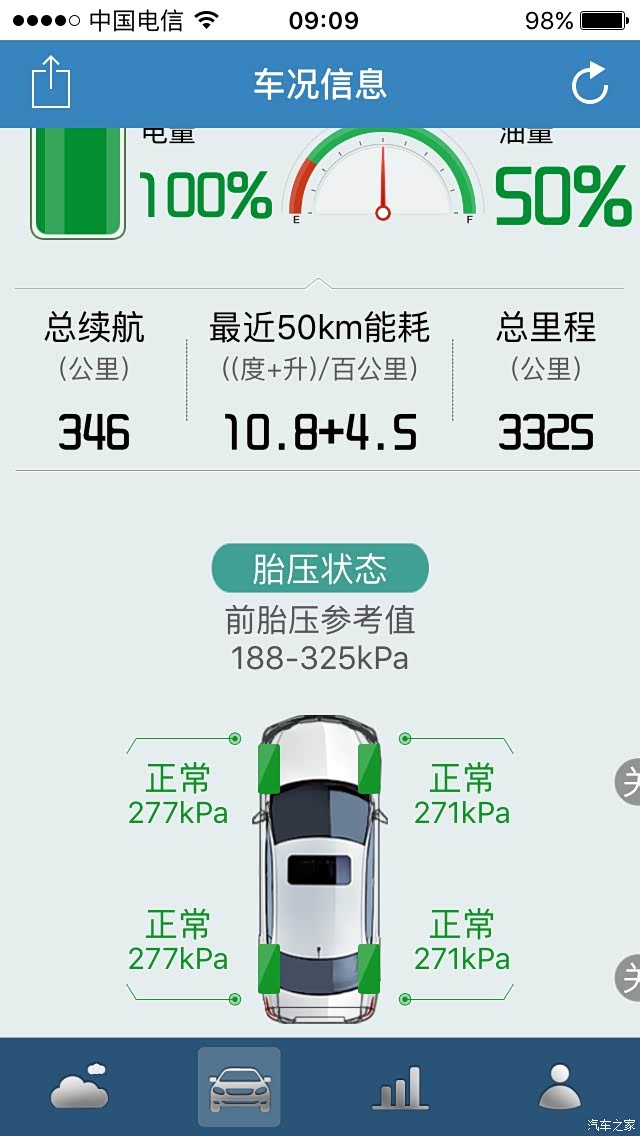Select the car status tab
This screenshot has width=640, height=1136.
point(239,1087)
